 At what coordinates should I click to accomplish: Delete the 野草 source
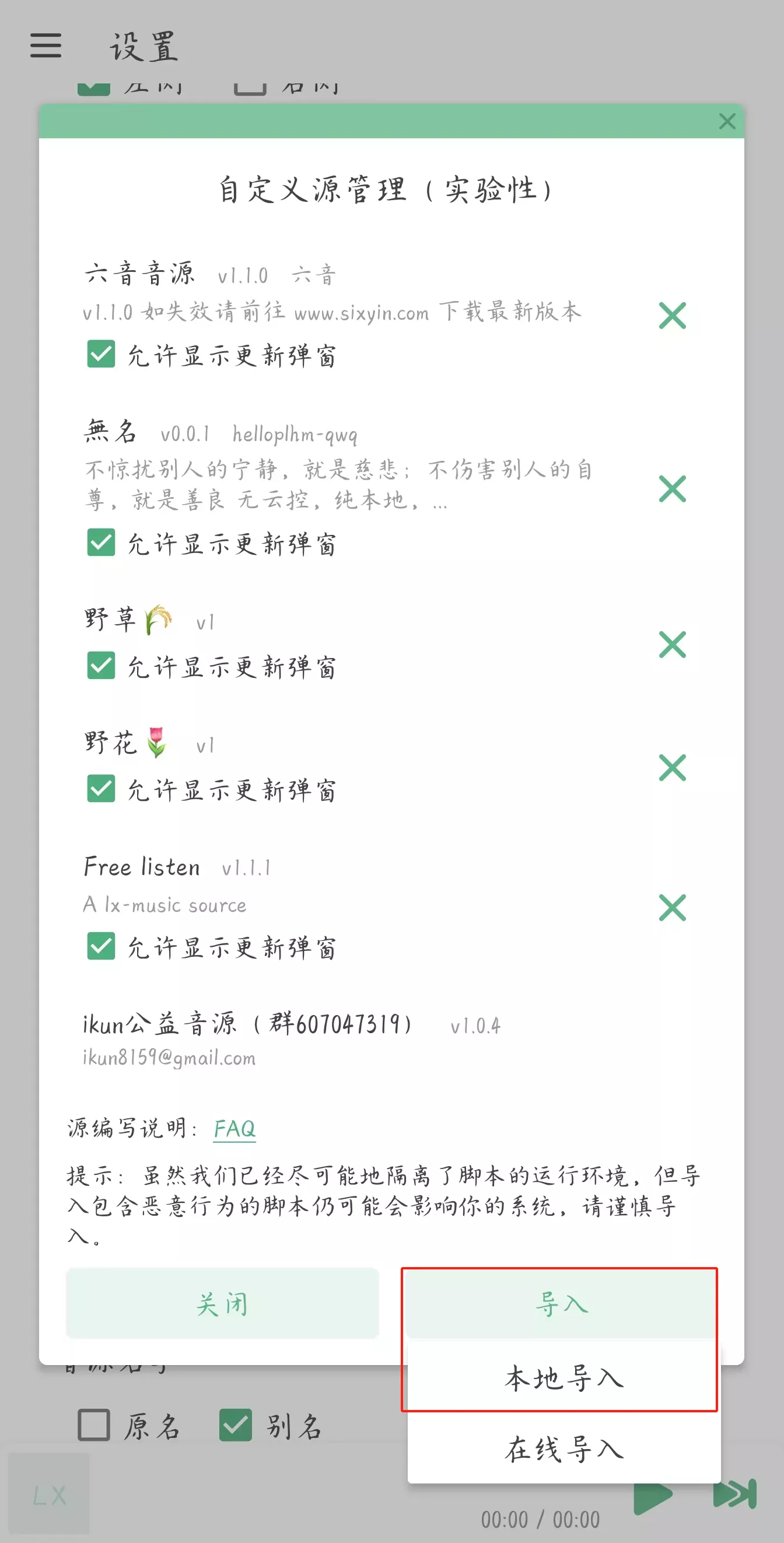tap(672, 645)
